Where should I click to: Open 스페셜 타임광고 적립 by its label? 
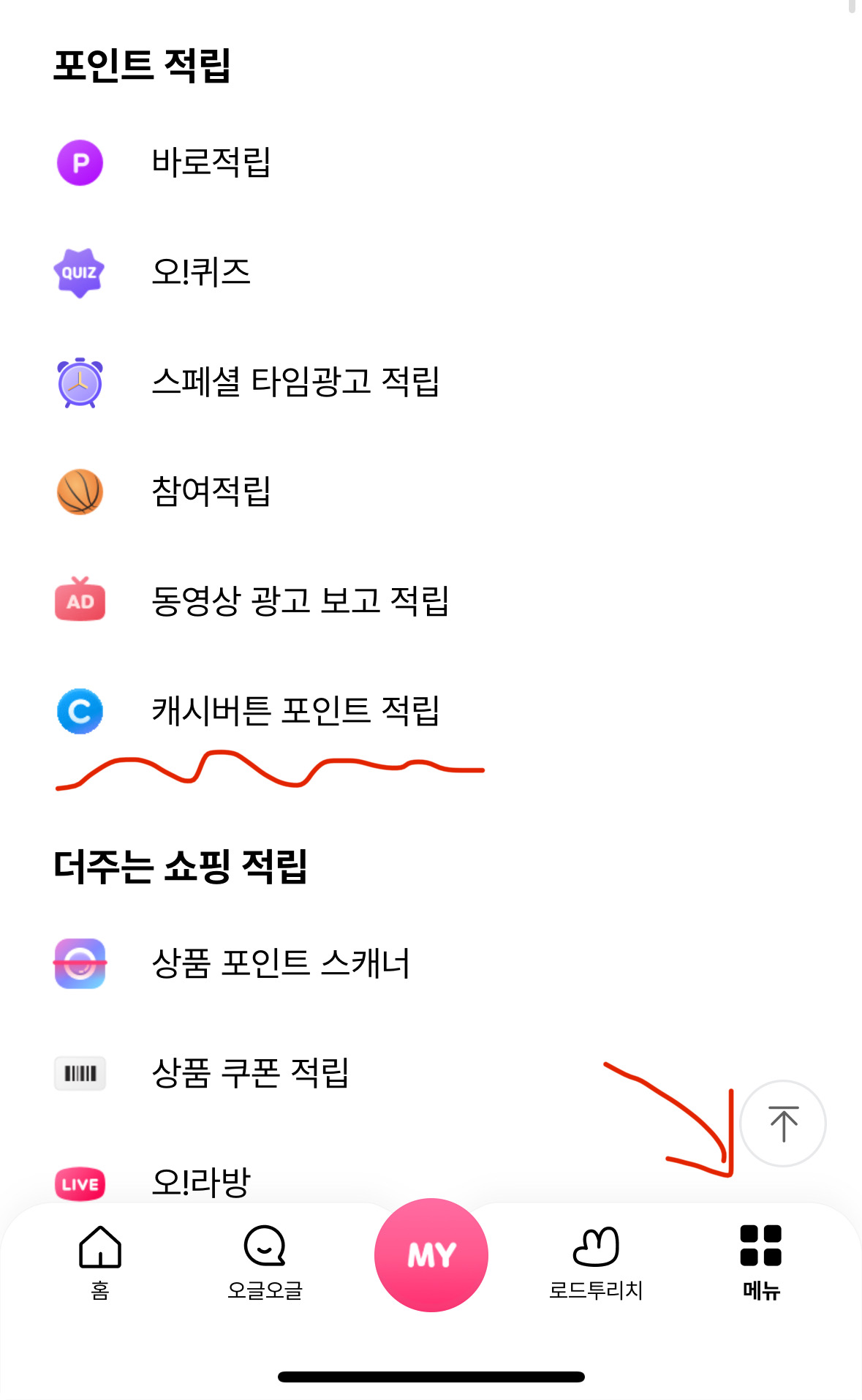tap(296, 382)
